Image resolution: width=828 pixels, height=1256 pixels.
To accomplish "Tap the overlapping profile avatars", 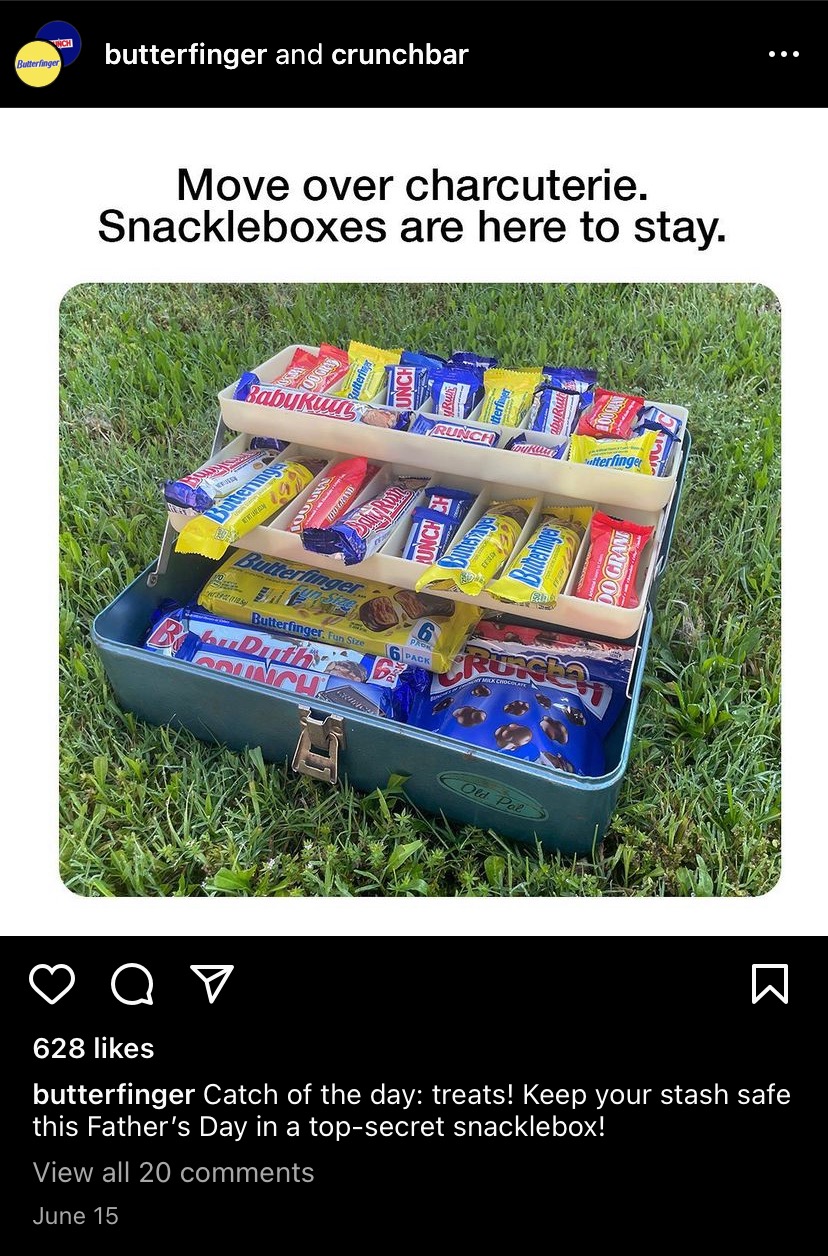I will 47,55.
